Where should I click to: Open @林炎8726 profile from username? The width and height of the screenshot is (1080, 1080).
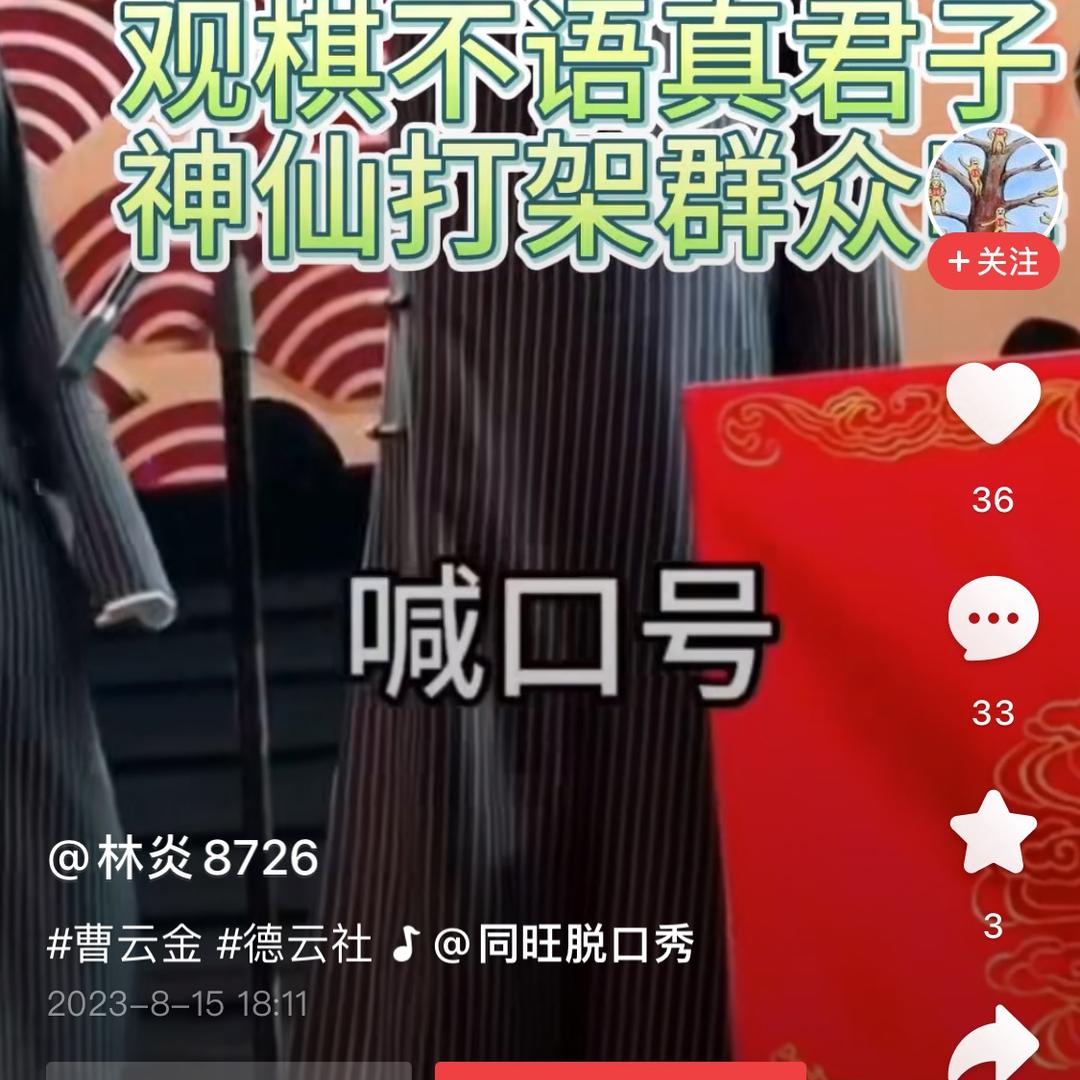click(x=183, y=858)
